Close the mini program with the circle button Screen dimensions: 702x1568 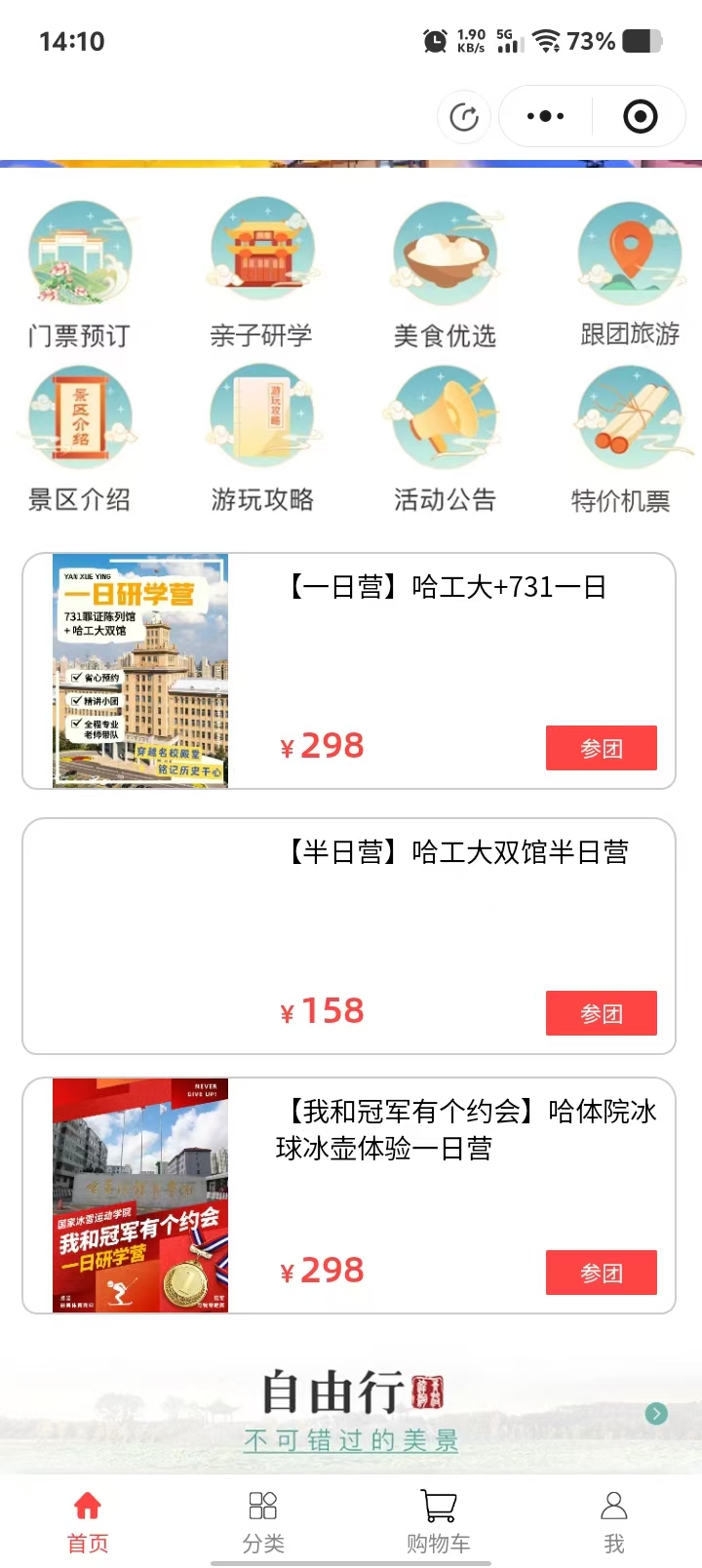tap(640, 117)
